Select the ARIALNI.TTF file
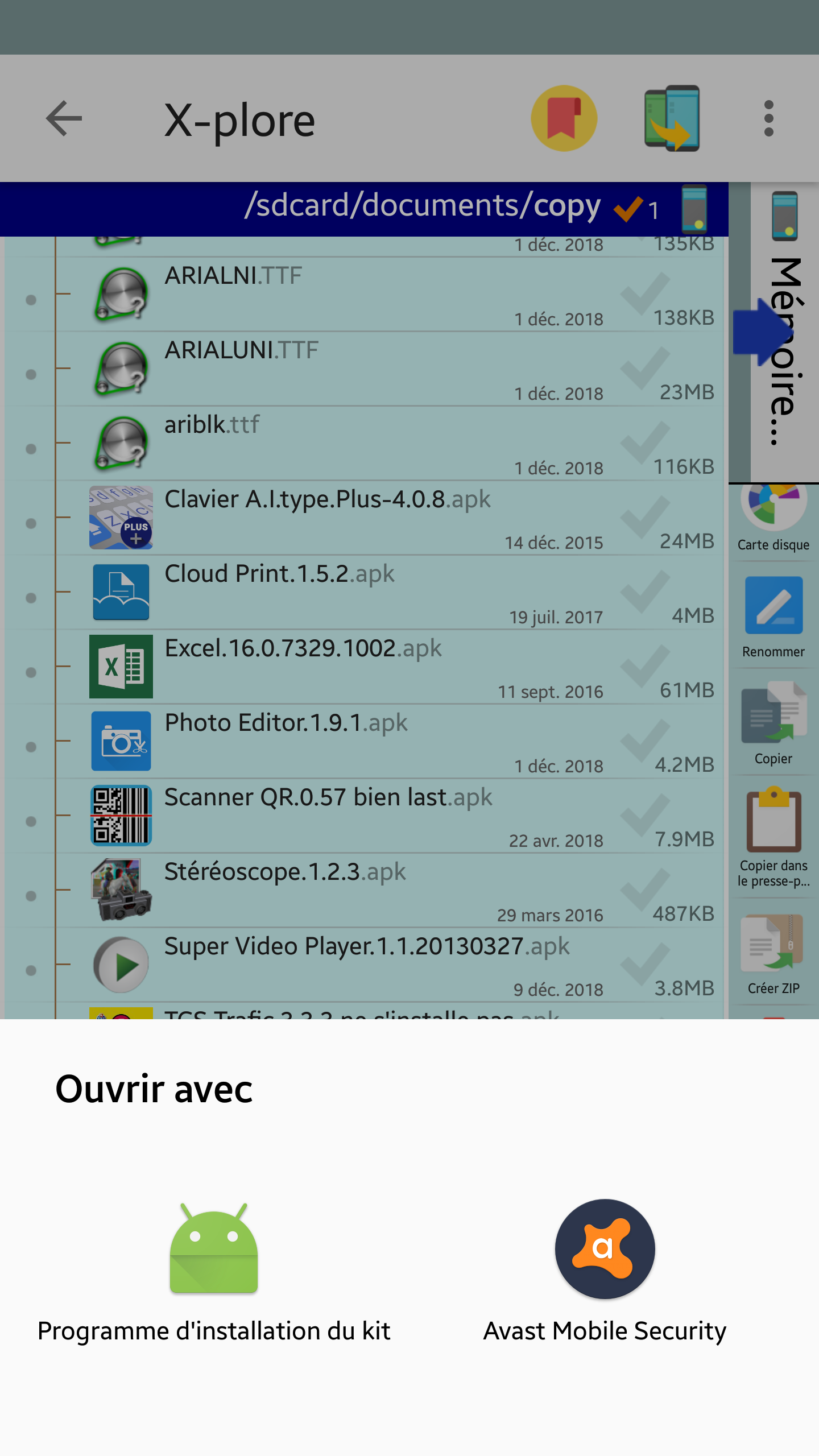The height and width of the screenshot is (1456, 819). 364,295
